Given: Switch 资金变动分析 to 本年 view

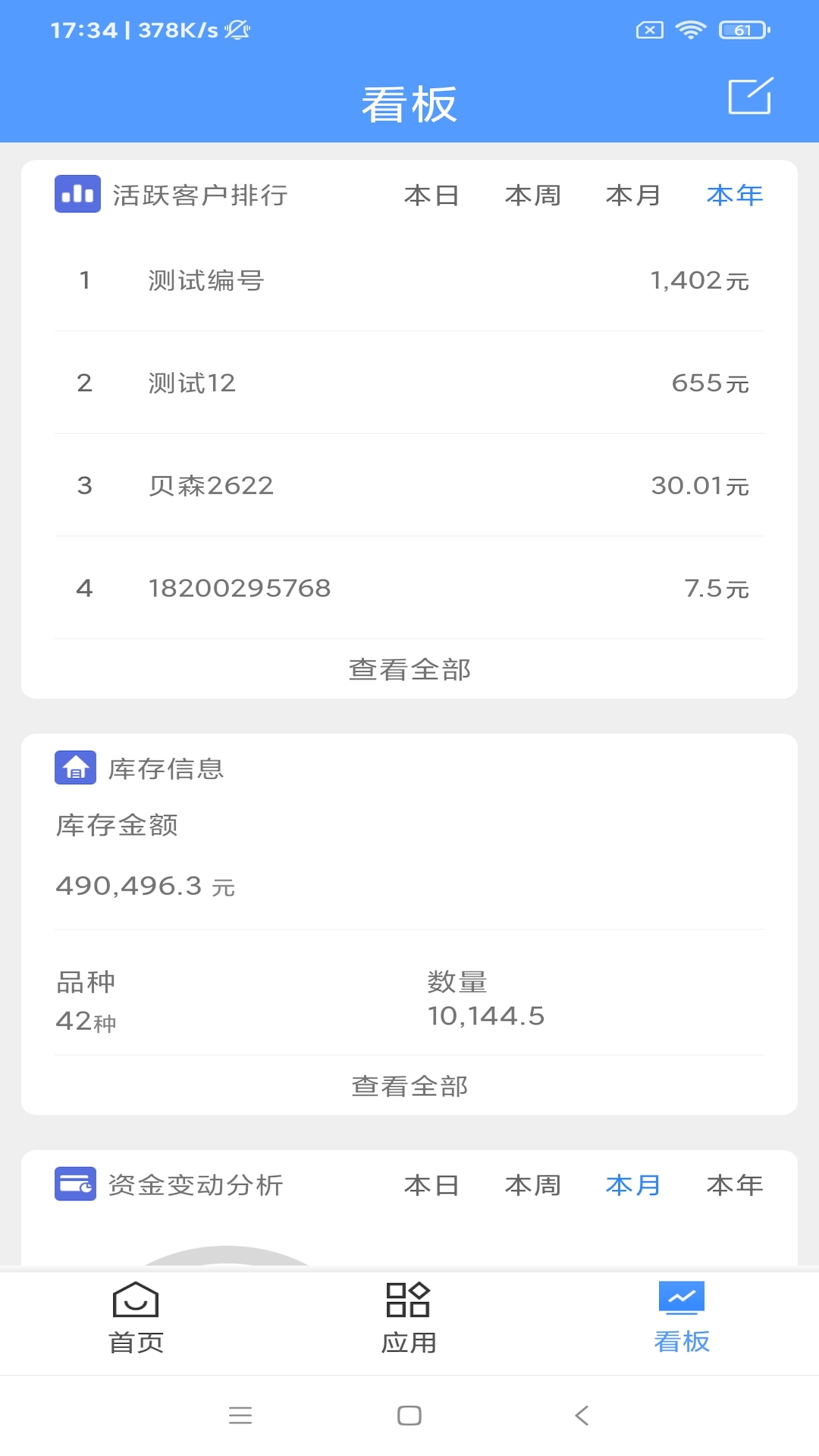Looking at the screenshot, I should click(x=734, y=1185).
